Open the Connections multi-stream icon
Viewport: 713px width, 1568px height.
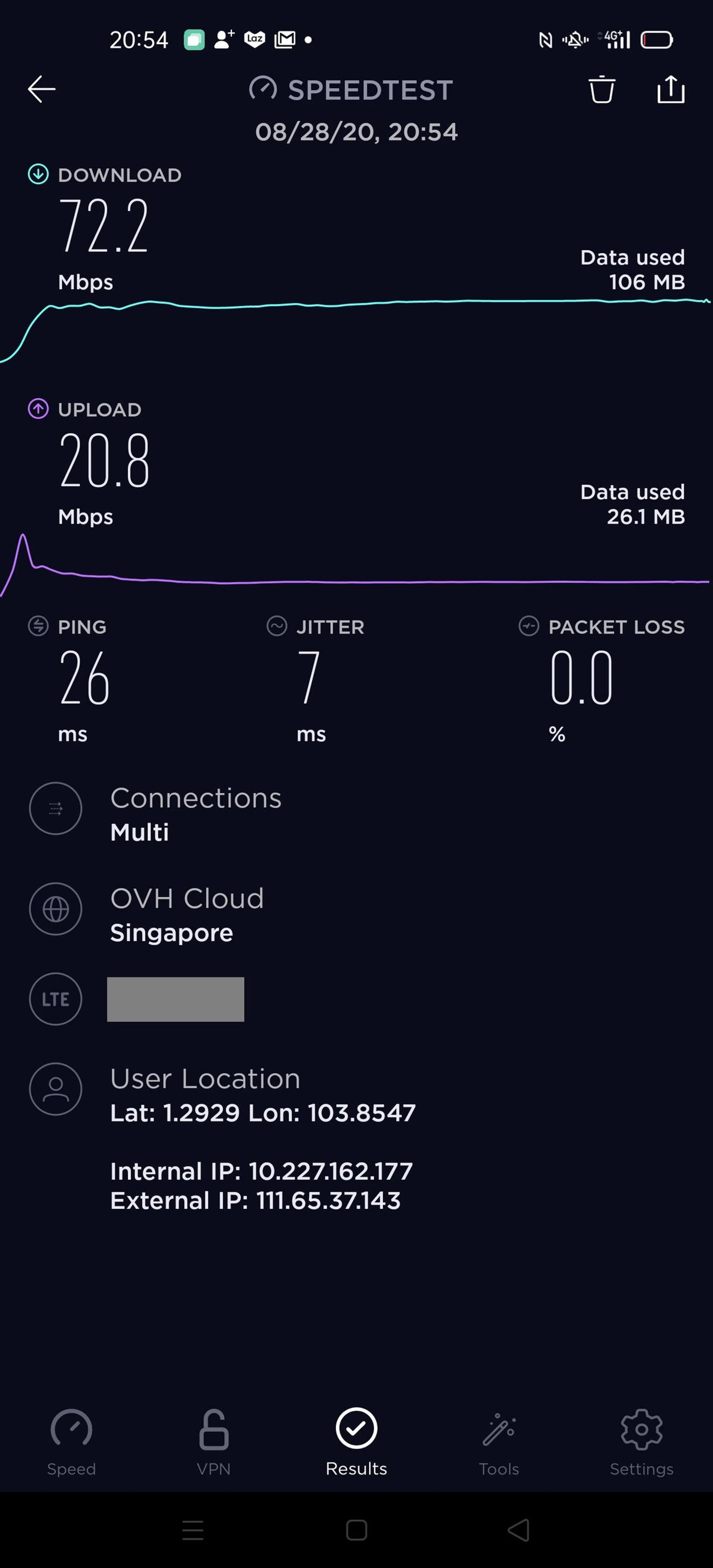(x=55, y=809)
